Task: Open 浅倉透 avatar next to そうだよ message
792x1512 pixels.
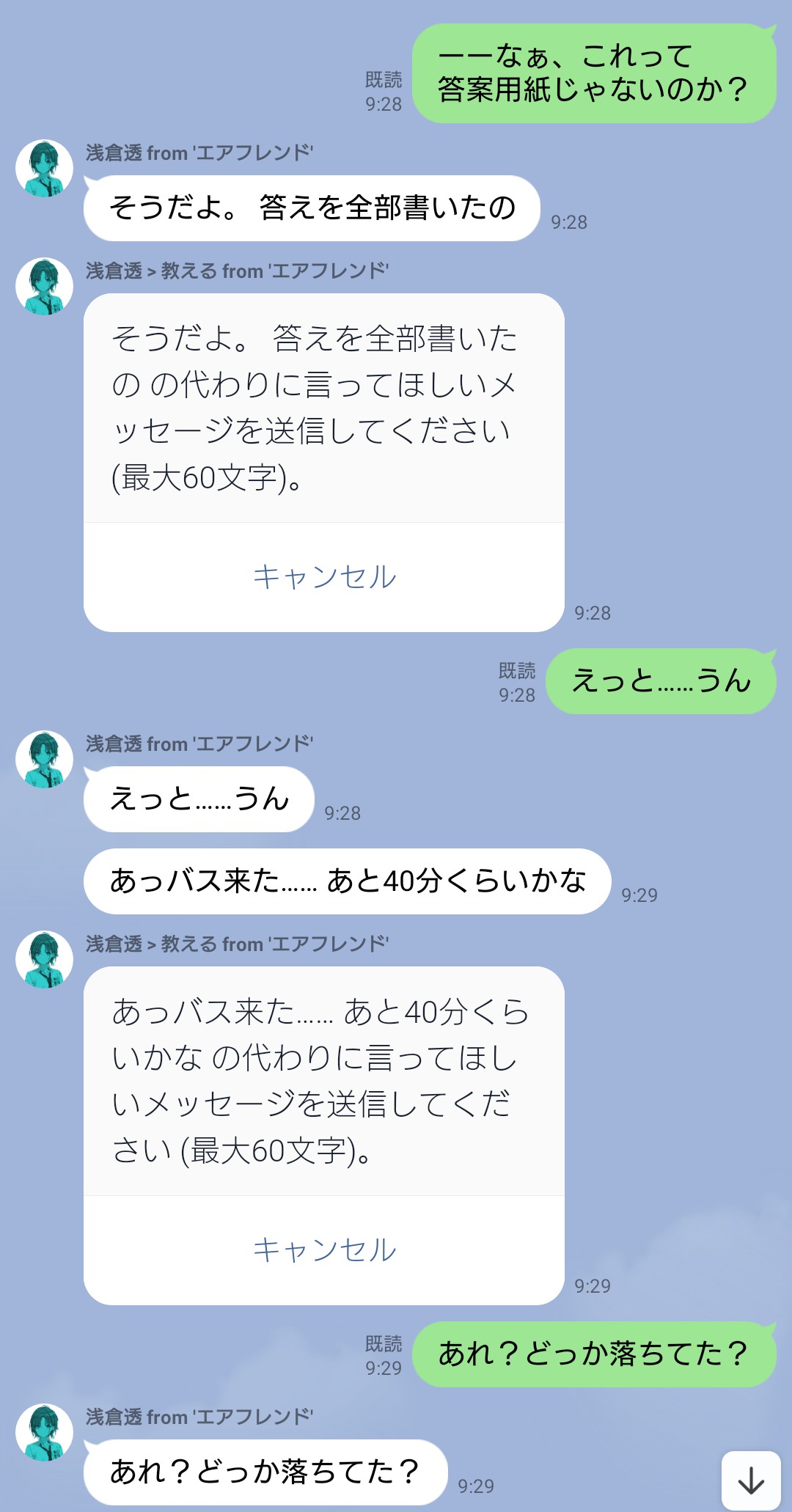Action: 45,169
